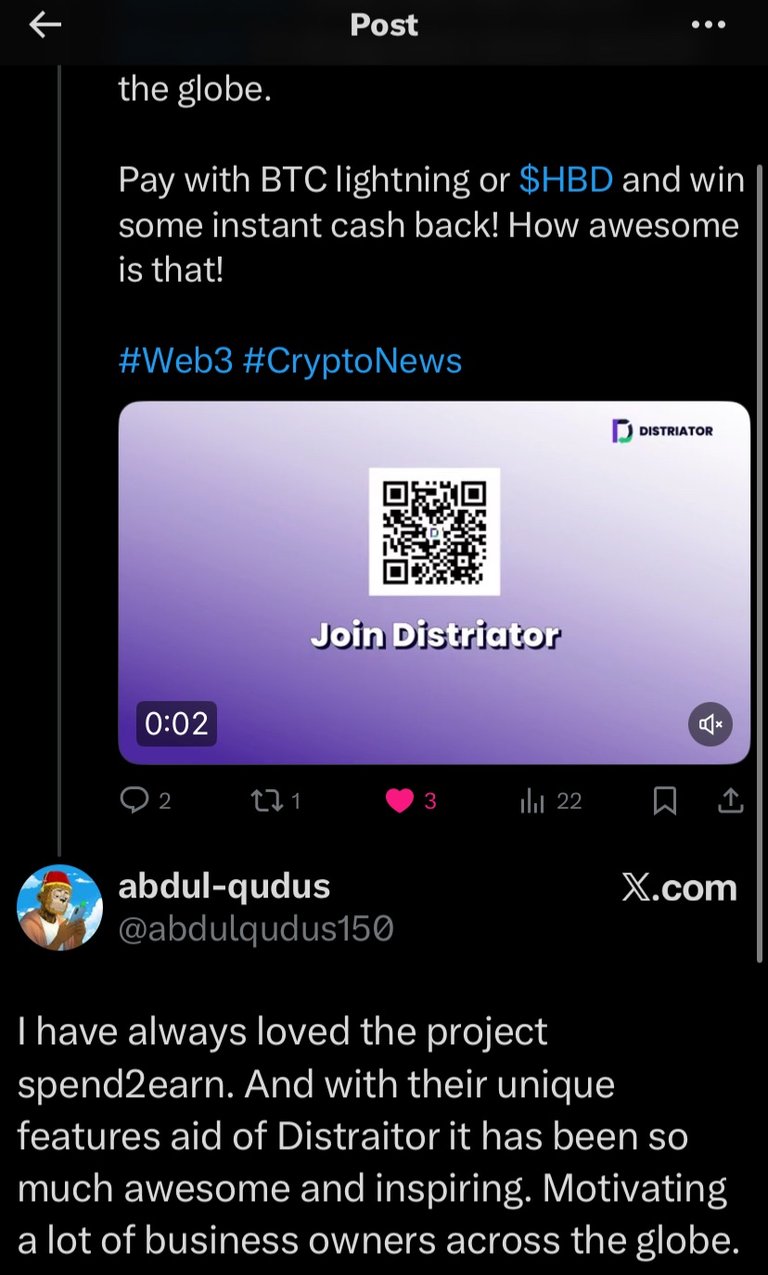Unlike the post with the heart
The height and width of the screenshot is (1275, 768).
tap(399, 801)
